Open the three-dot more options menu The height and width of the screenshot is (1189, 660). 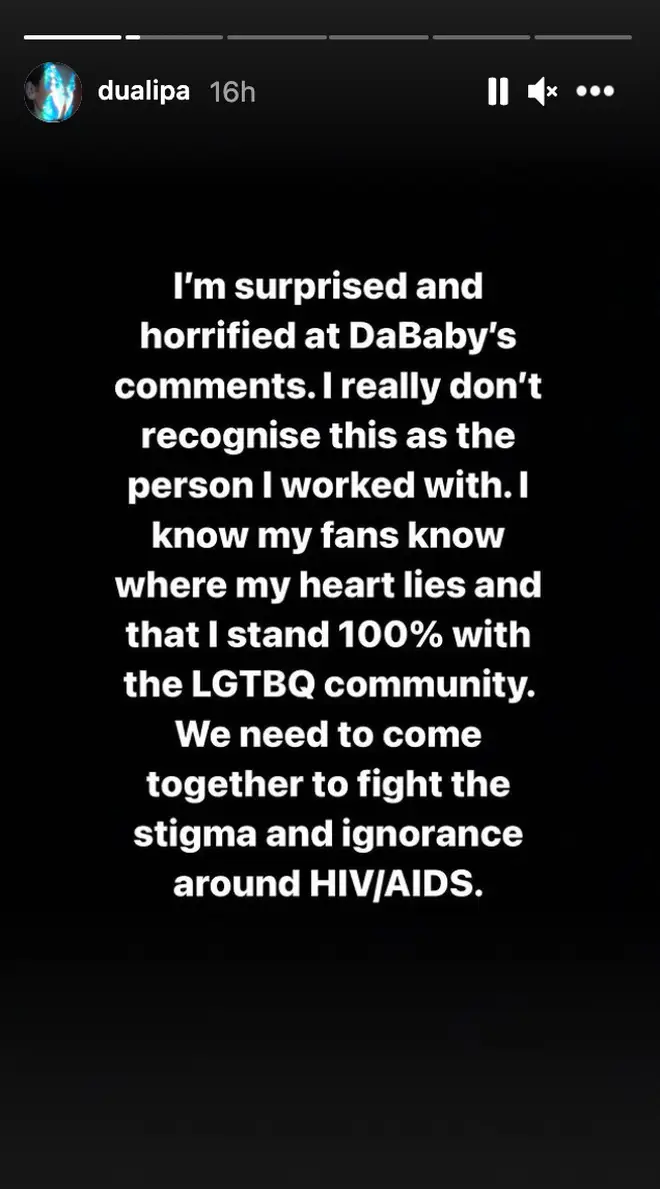(x=595, y=92)
